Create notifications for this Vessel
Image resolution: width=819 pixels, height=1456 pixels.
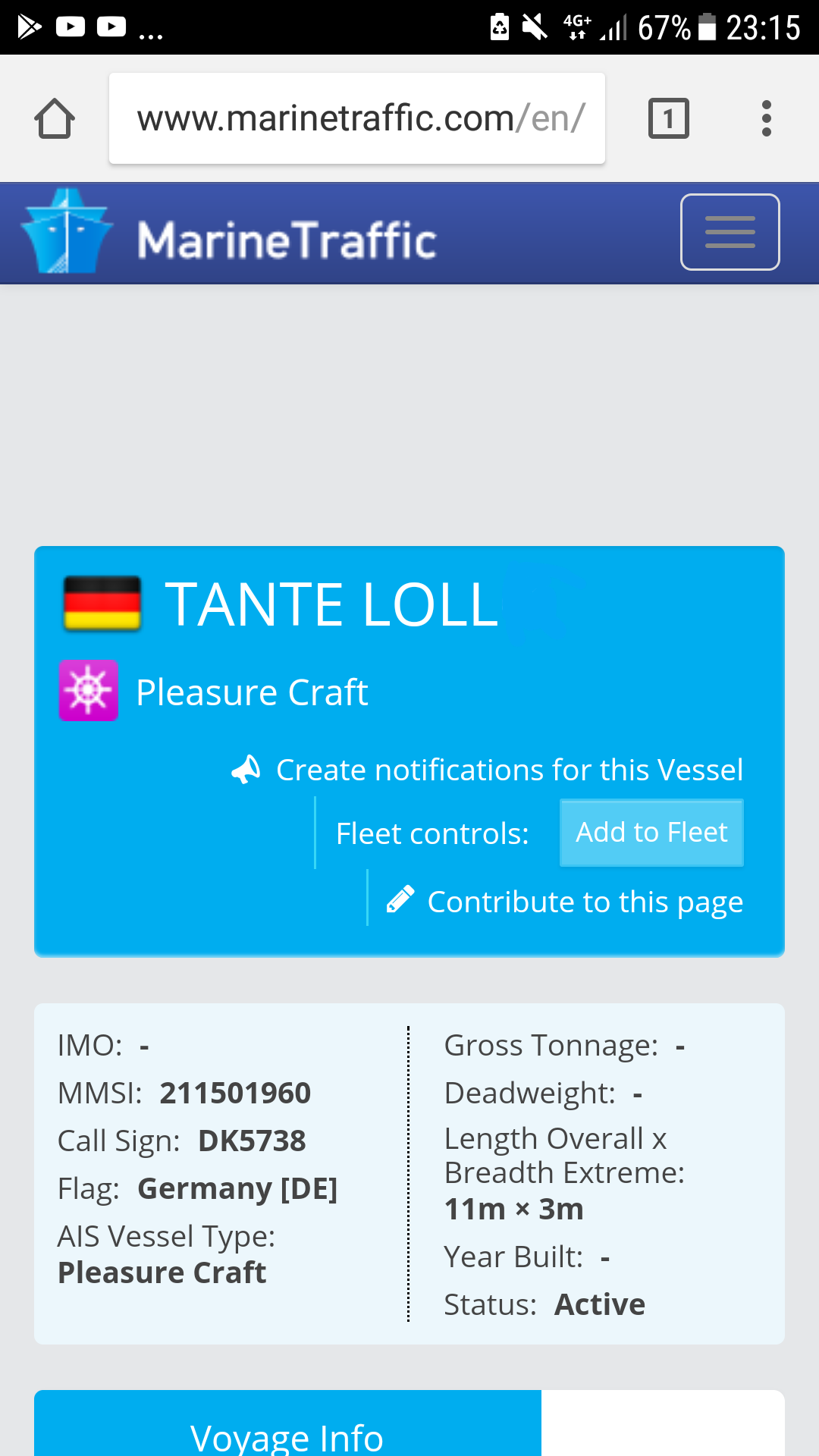(487, 770)
